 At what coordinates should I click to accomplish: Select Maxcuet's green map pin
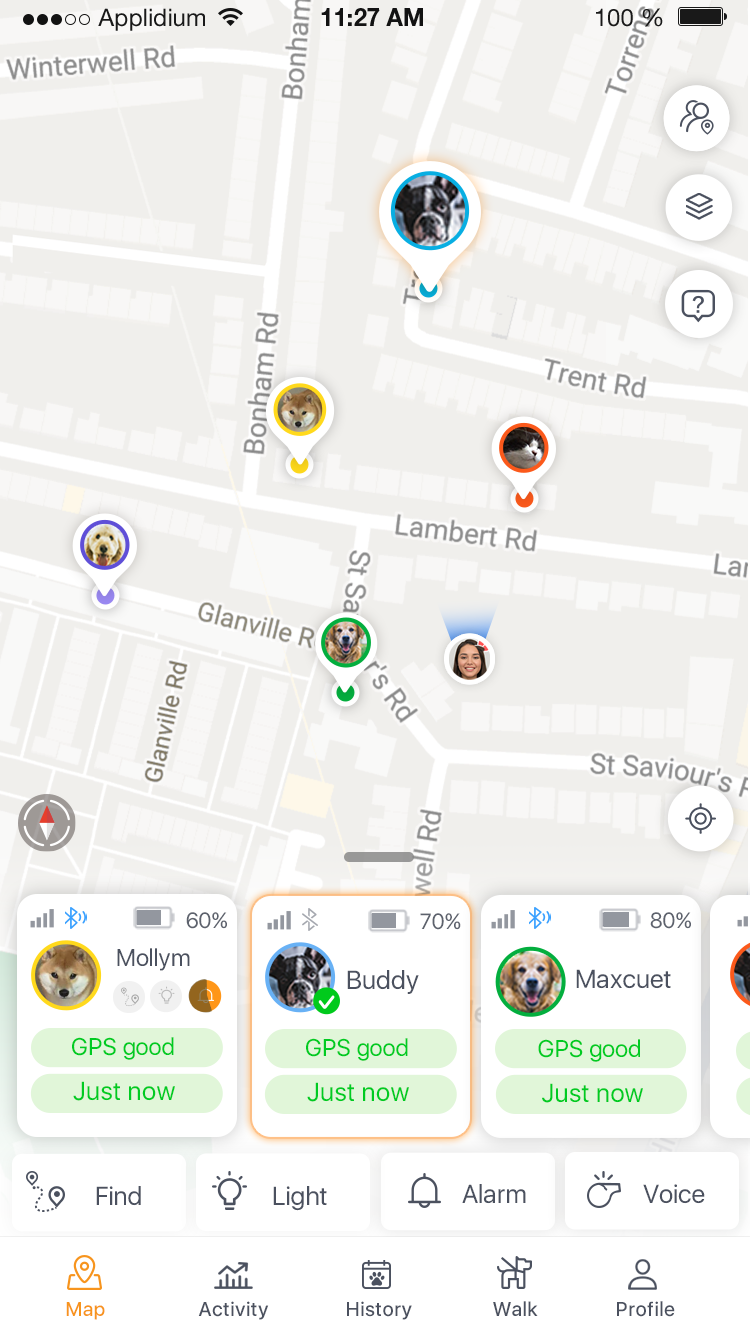pos(345,643)
